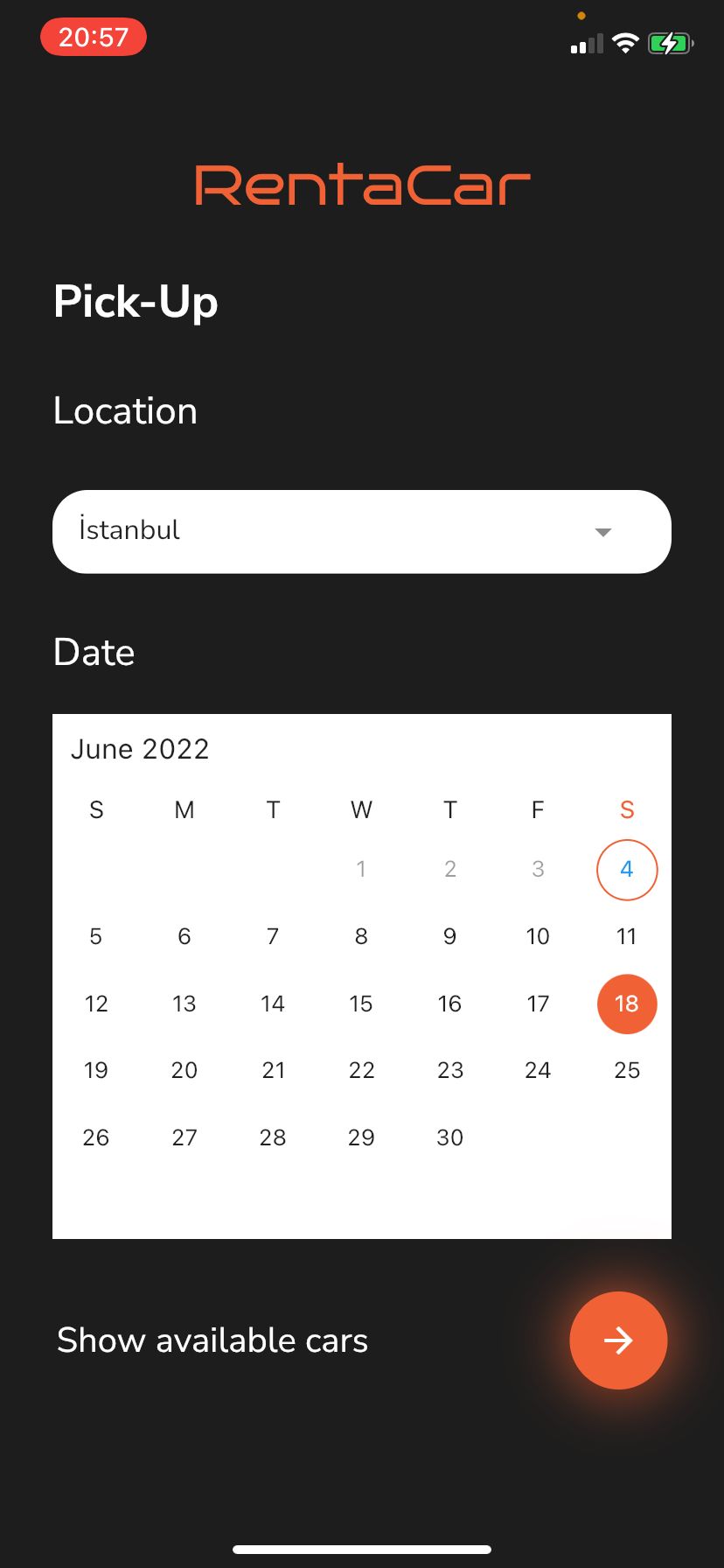Tap the orange arrow icon to proceed

pos(618,1340)
